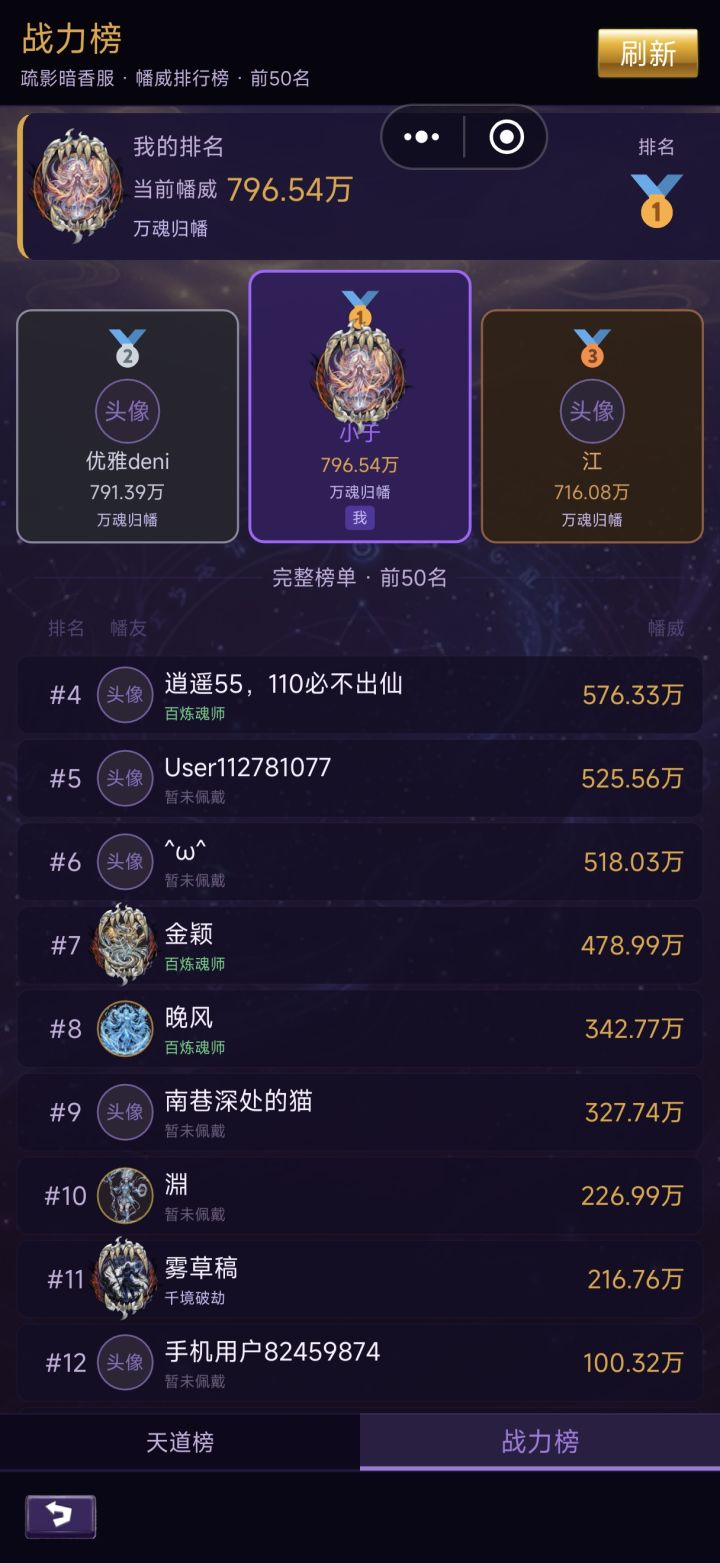This screenshot has width=720, height=1563.
Task: Go back using the return arrow button
Action: pos(60,1516)
